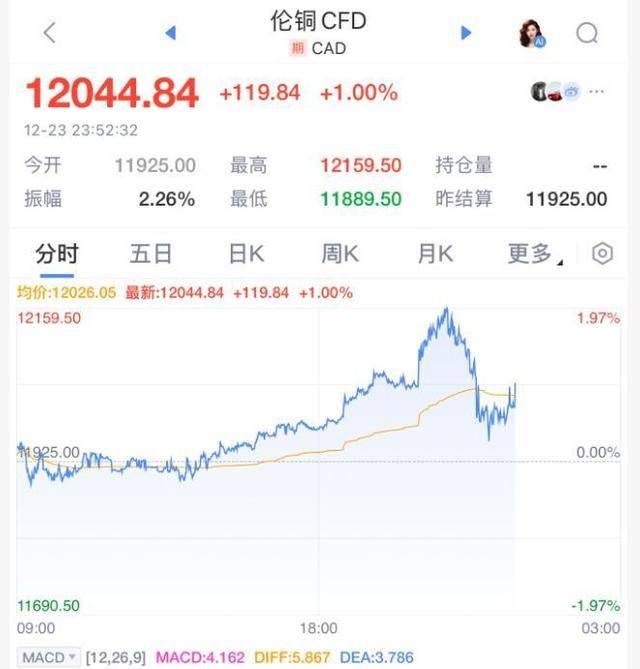
Task: Open the search magnifier
Action: (x=587, y=34)
